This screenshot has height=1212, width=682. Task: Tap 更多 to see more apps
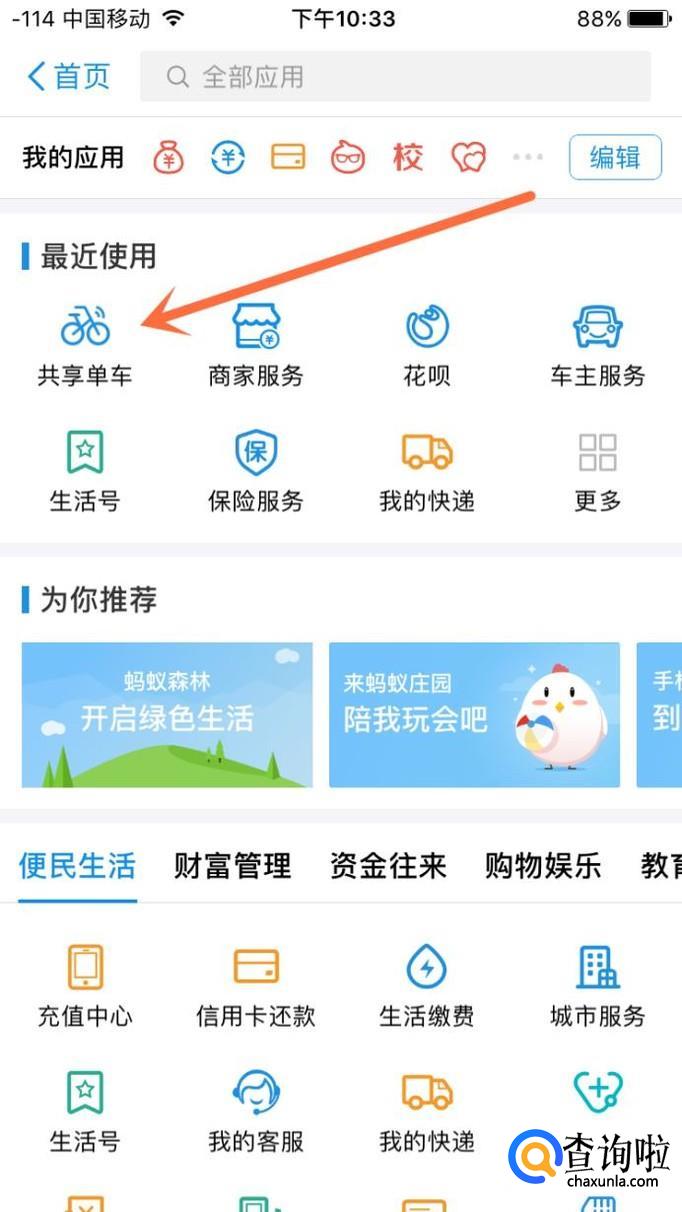click(x=598, y=471)
